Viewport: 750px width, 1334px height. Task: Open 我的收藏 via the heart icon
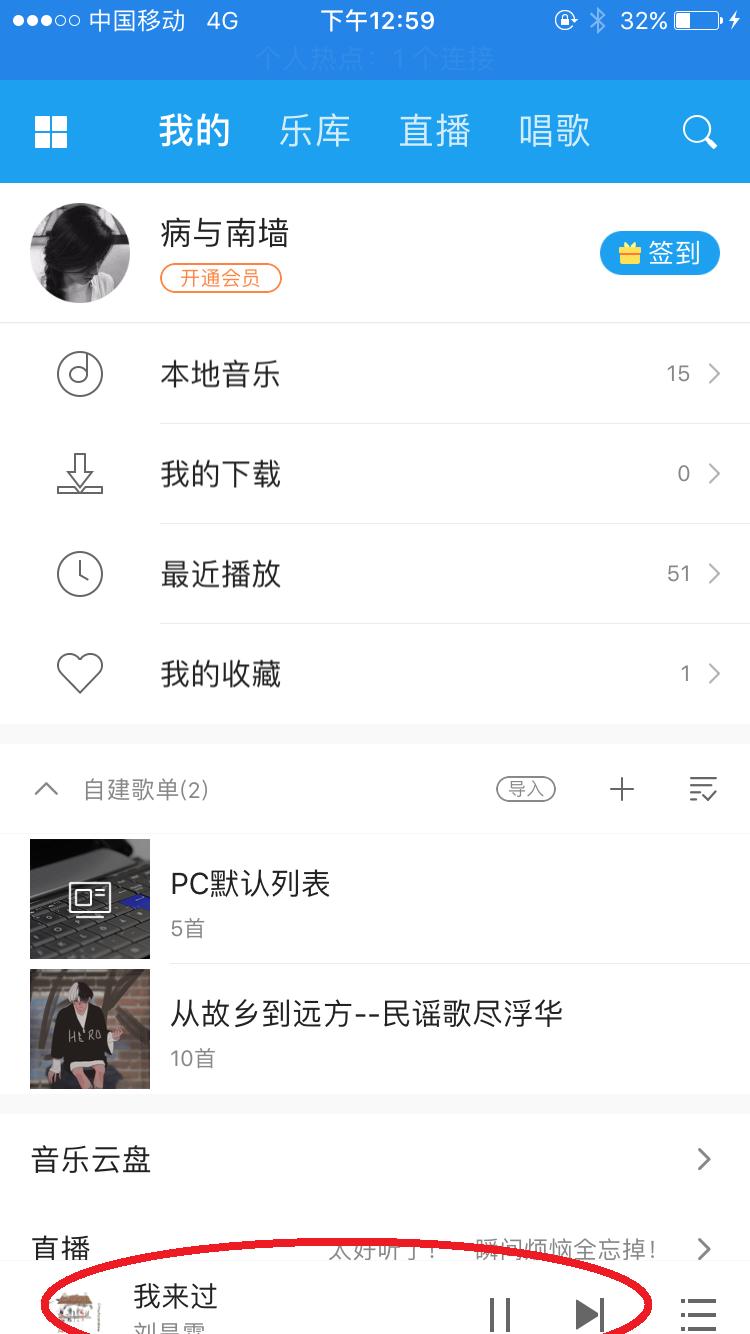[x=80, y=673]
